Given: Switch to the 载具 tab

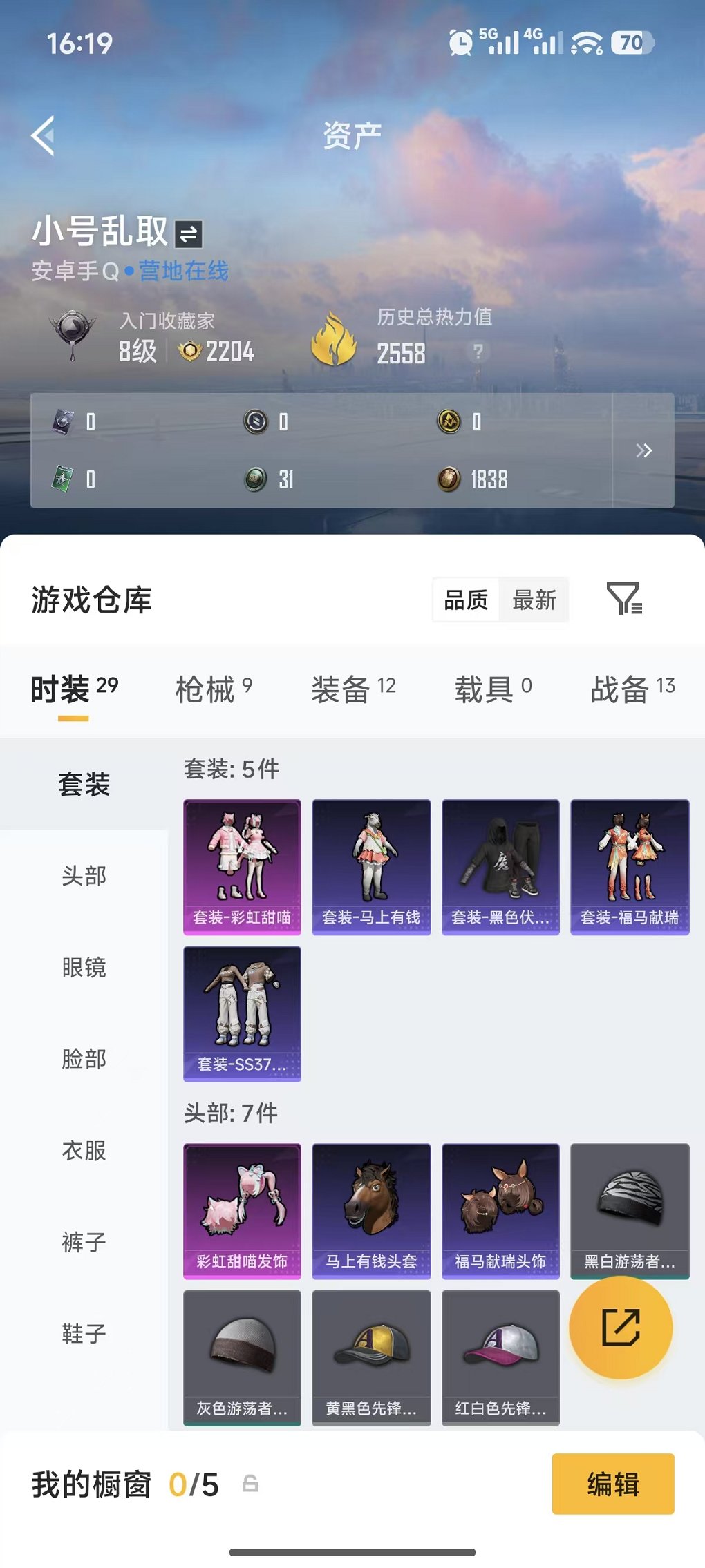Looking at the screenshot, I should pos(493,689).
